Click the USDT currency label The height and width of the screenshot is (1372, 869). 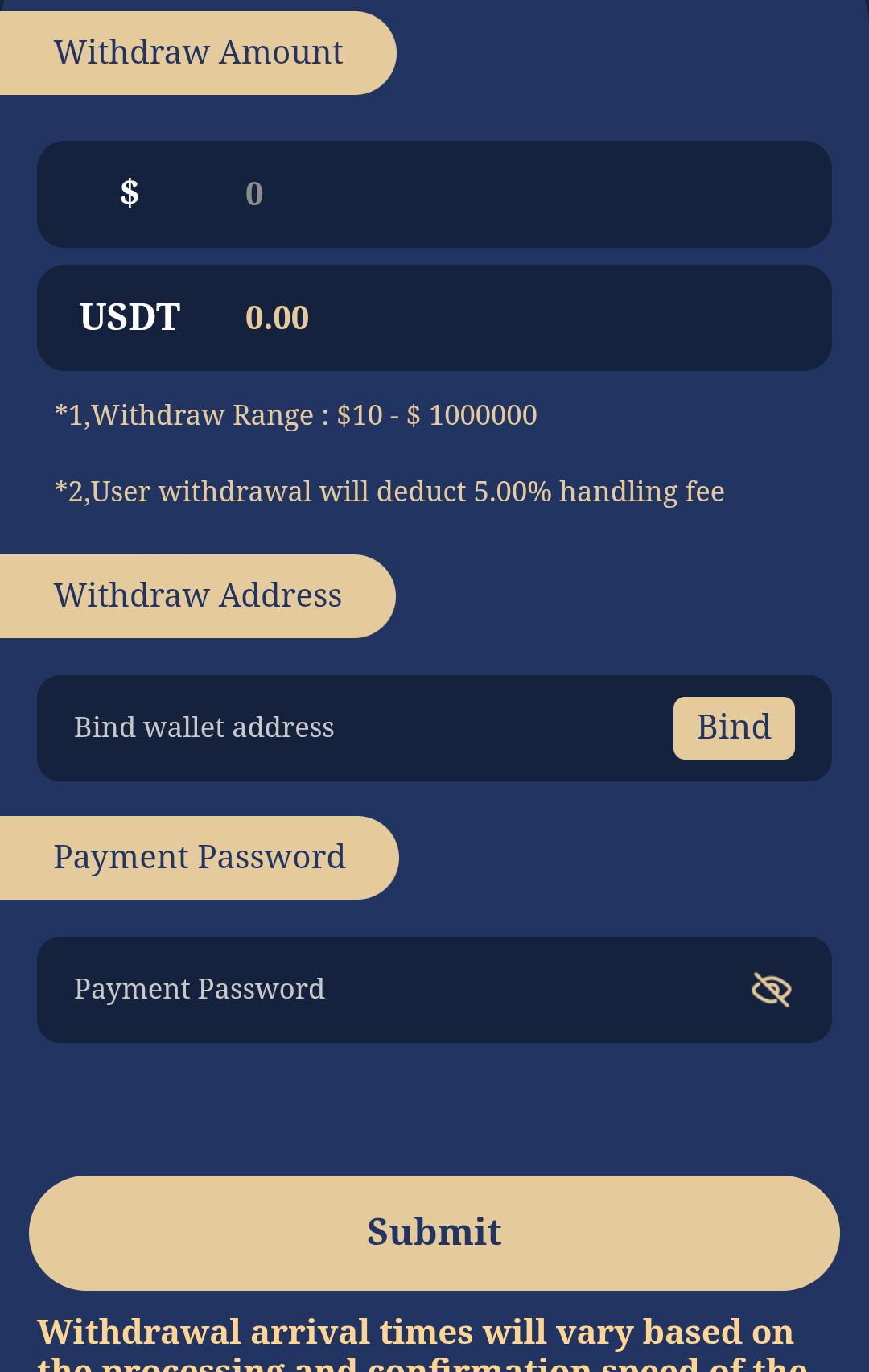129,316
